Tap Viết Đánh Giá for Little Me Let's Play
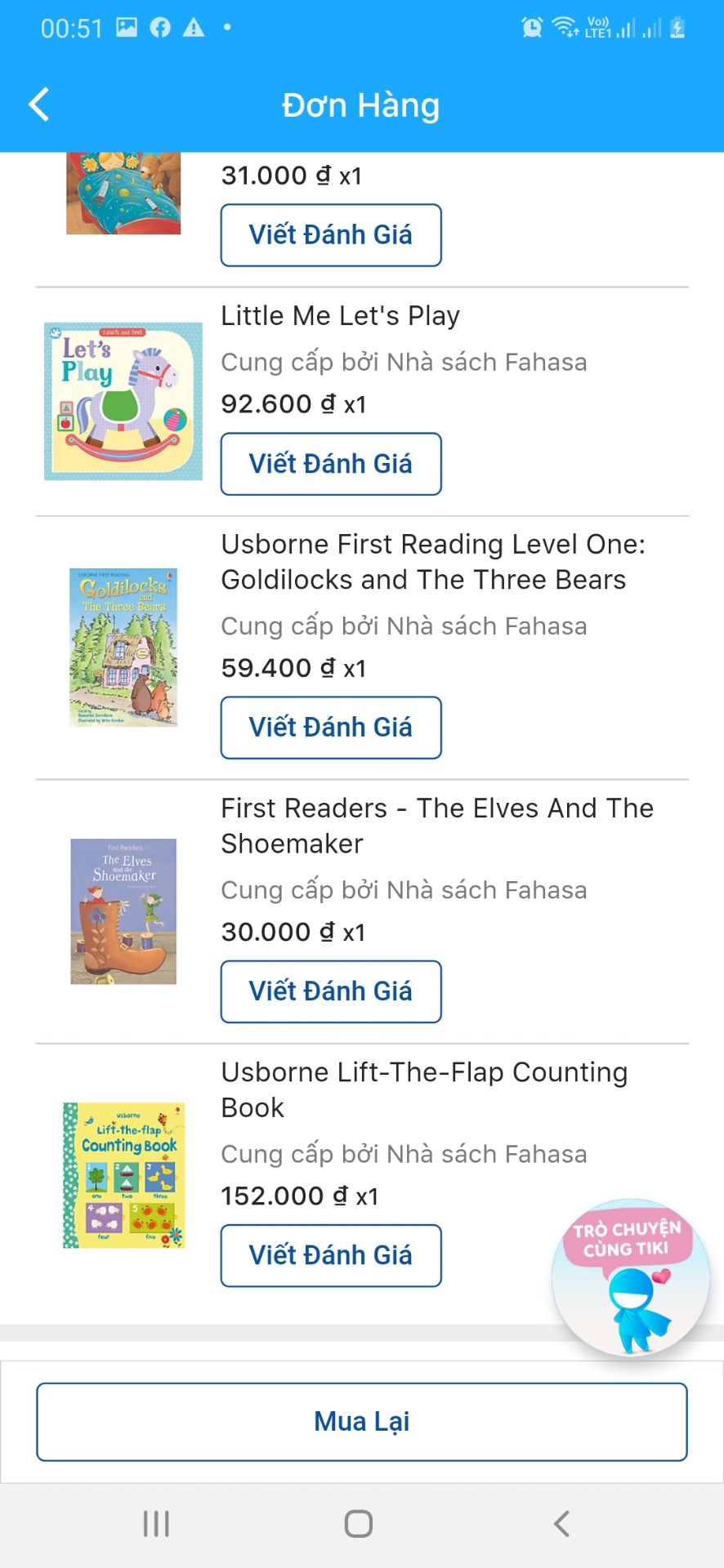Image resolution: width=724 pixels, height=1568 pixels. coord(331,464)
